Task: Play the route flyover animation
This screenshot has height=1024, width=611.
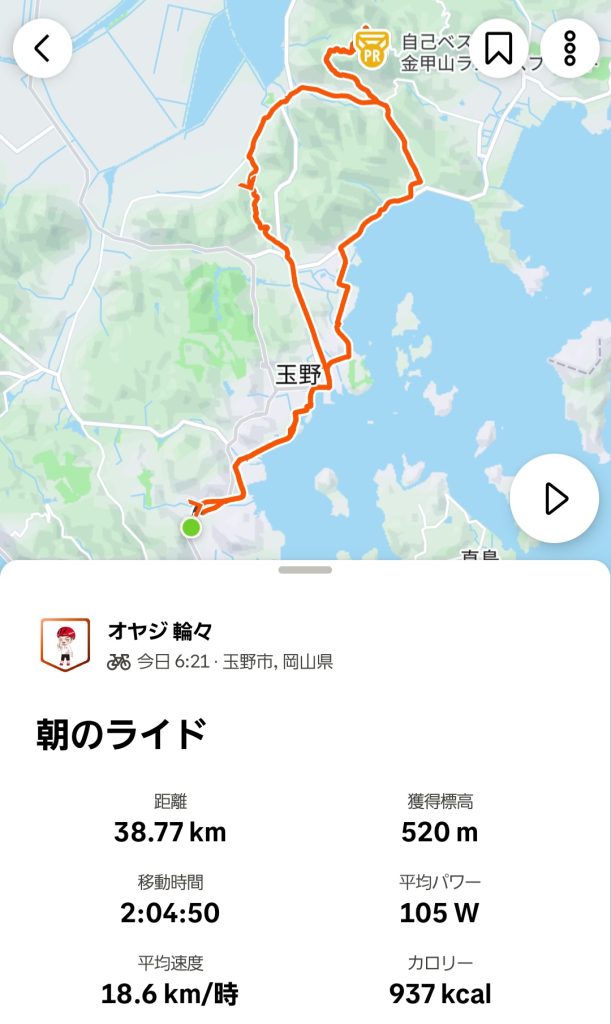Action: click(554, 498)
